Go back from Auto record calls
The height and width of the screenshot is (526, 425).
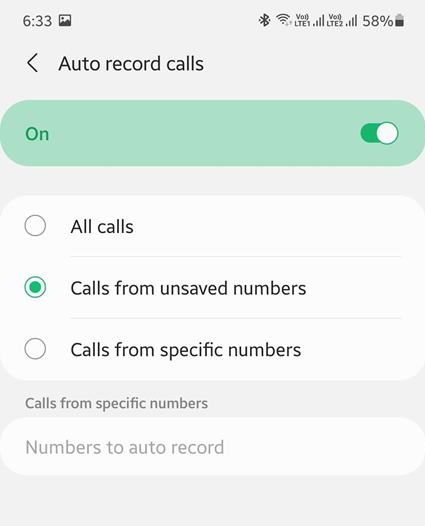[33, 63]
